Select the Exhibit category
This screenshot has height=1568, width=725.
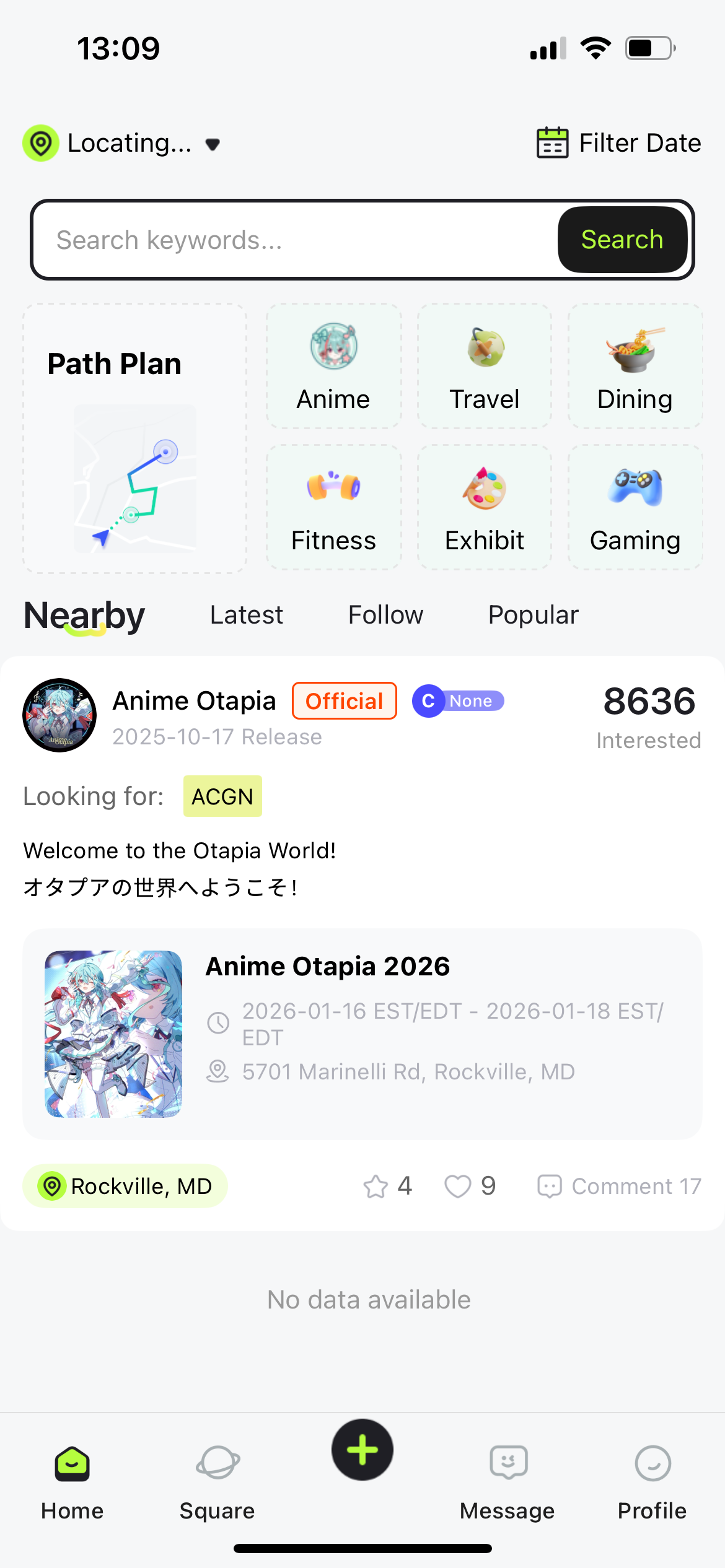click(485, 507)
